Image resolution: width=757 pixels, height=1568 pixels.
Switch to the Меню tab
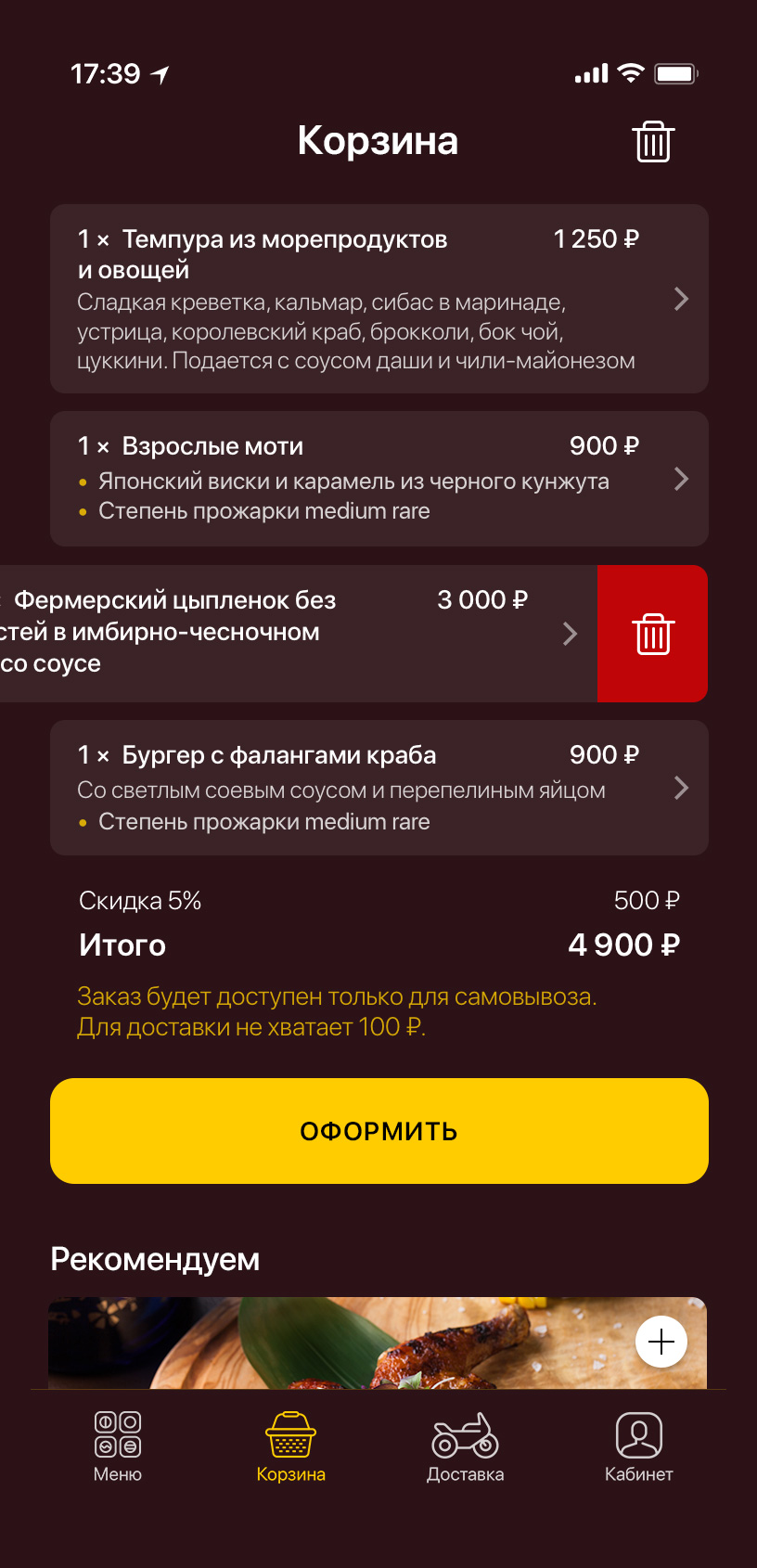pyautogui.click(x=118, y=1446)
